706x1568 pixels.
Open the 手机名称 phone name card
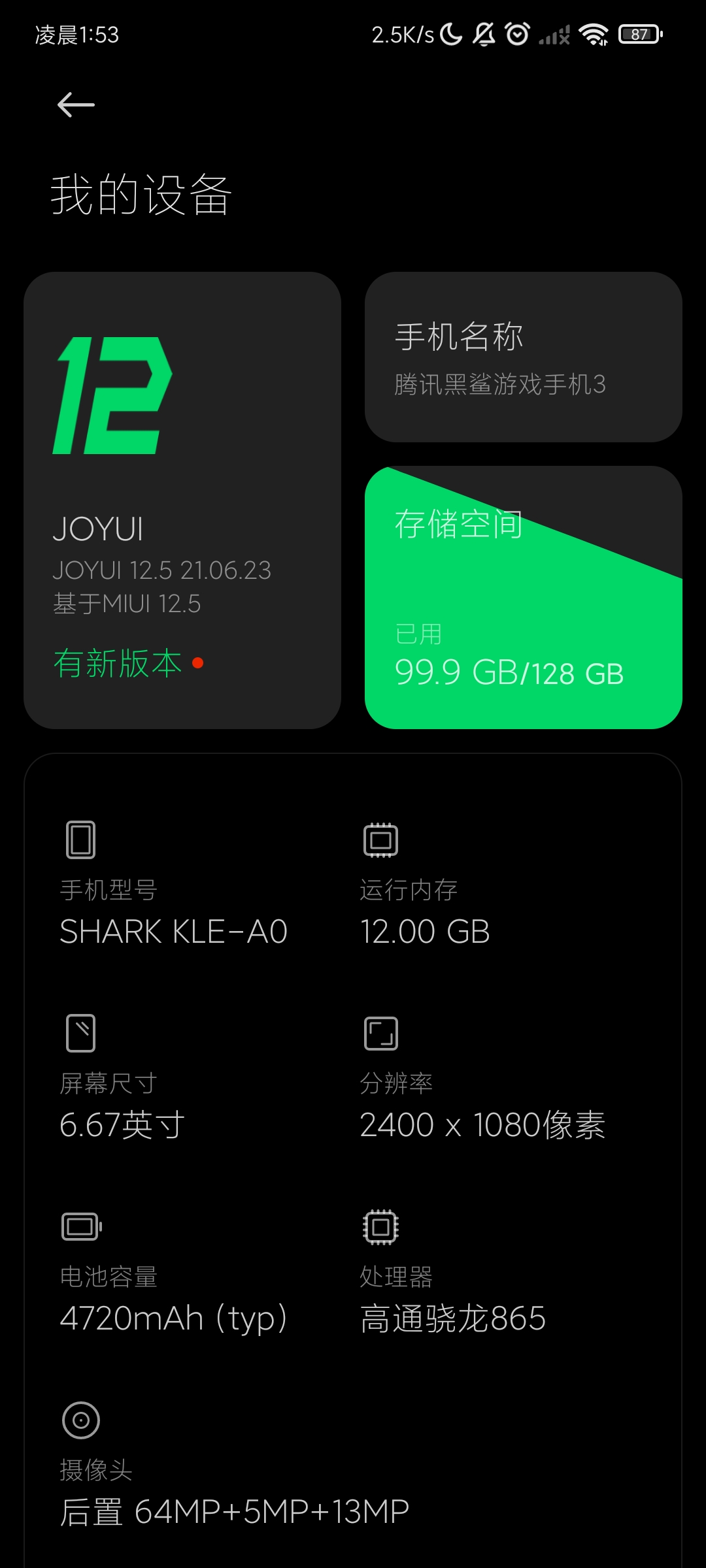coord(523,357)
